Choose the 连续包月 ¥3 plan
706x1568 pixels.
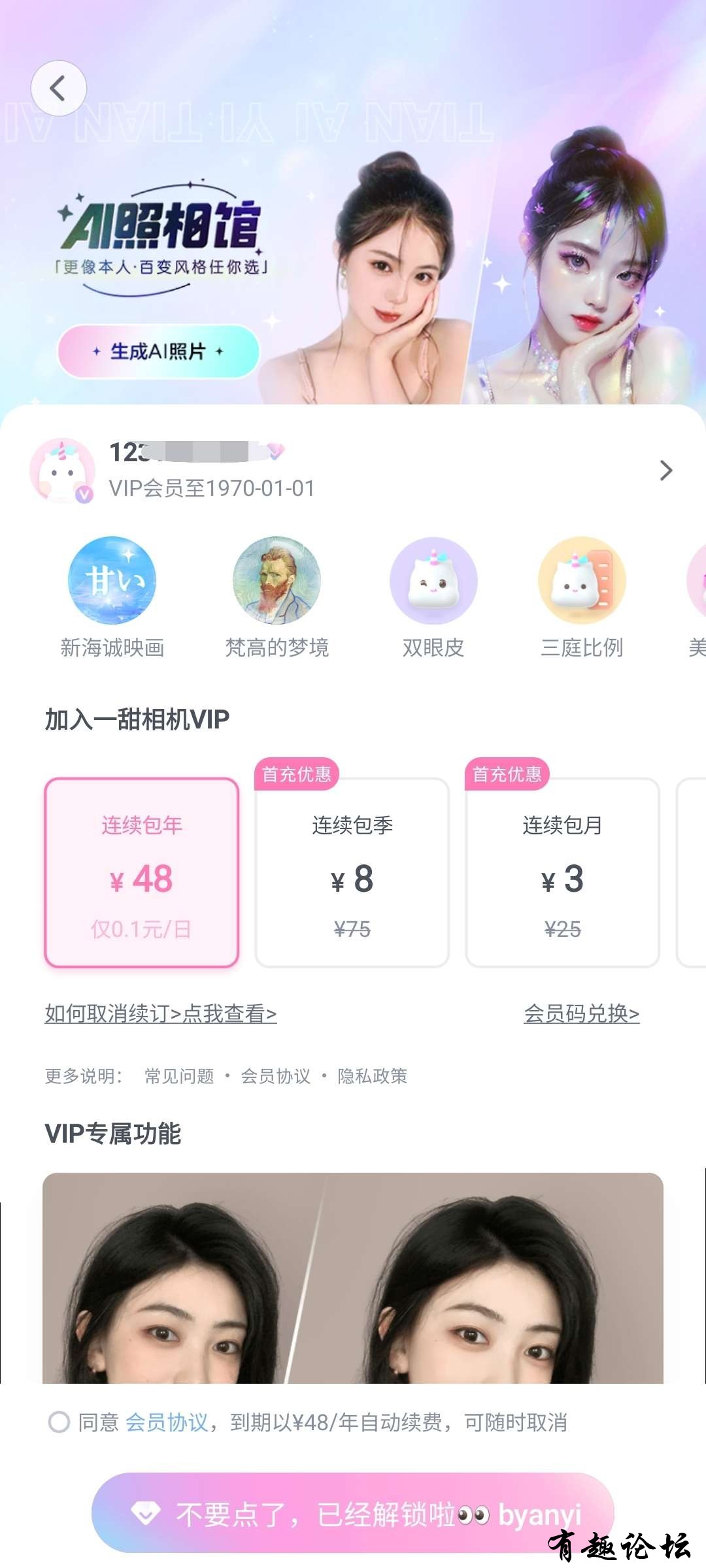pos(562,873)
